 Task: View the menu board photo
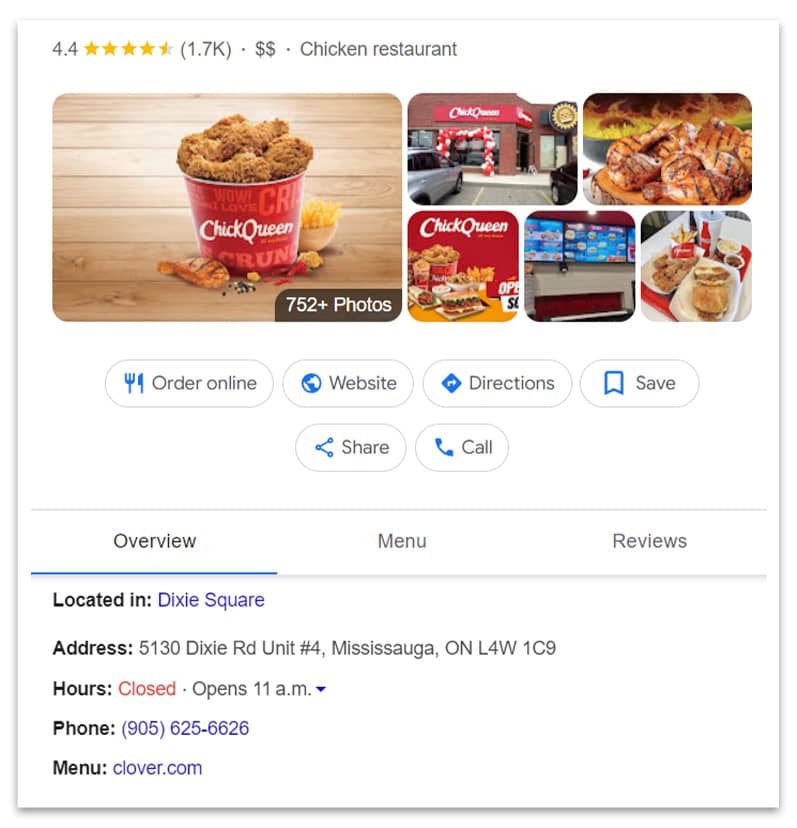(579, 266)
